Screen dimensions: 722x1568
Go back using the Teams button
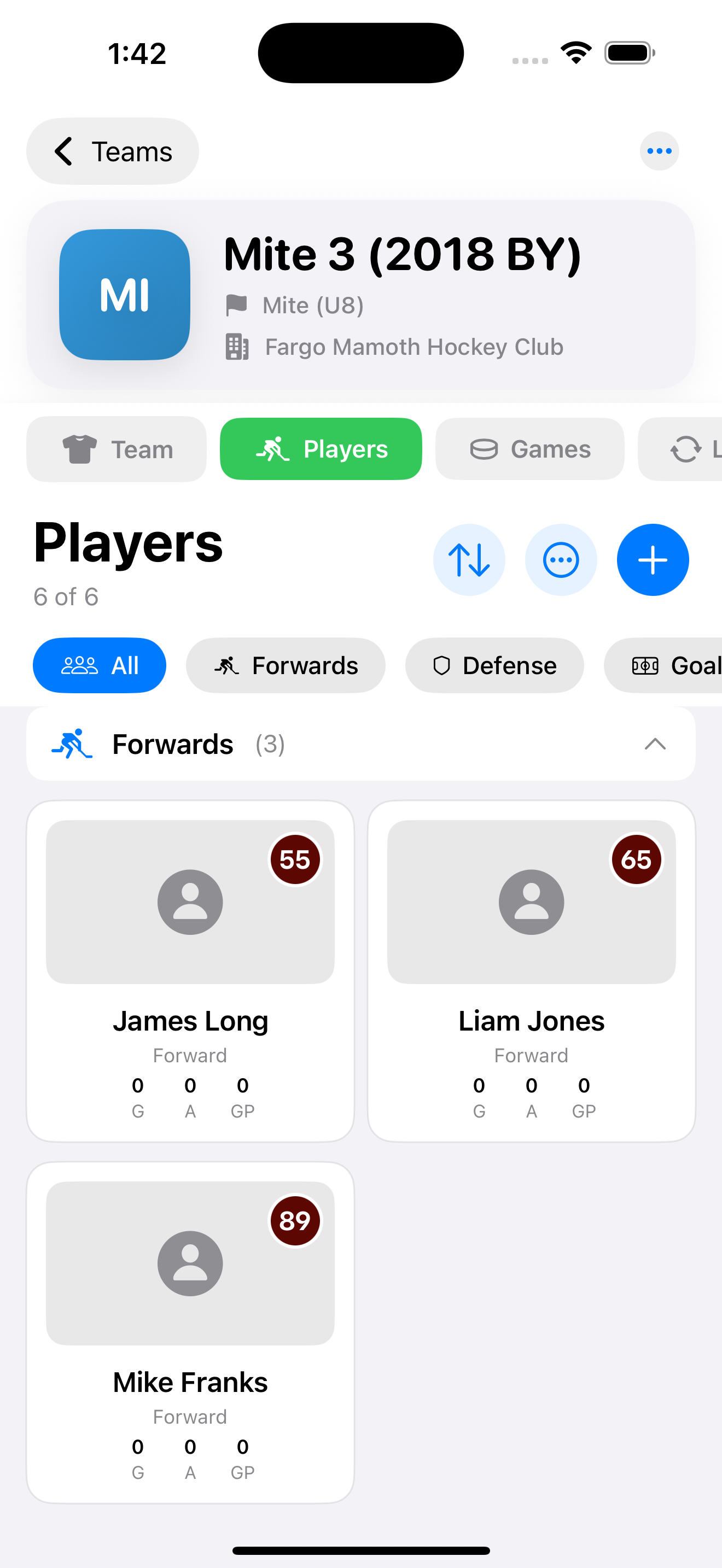tap(112, 151)
